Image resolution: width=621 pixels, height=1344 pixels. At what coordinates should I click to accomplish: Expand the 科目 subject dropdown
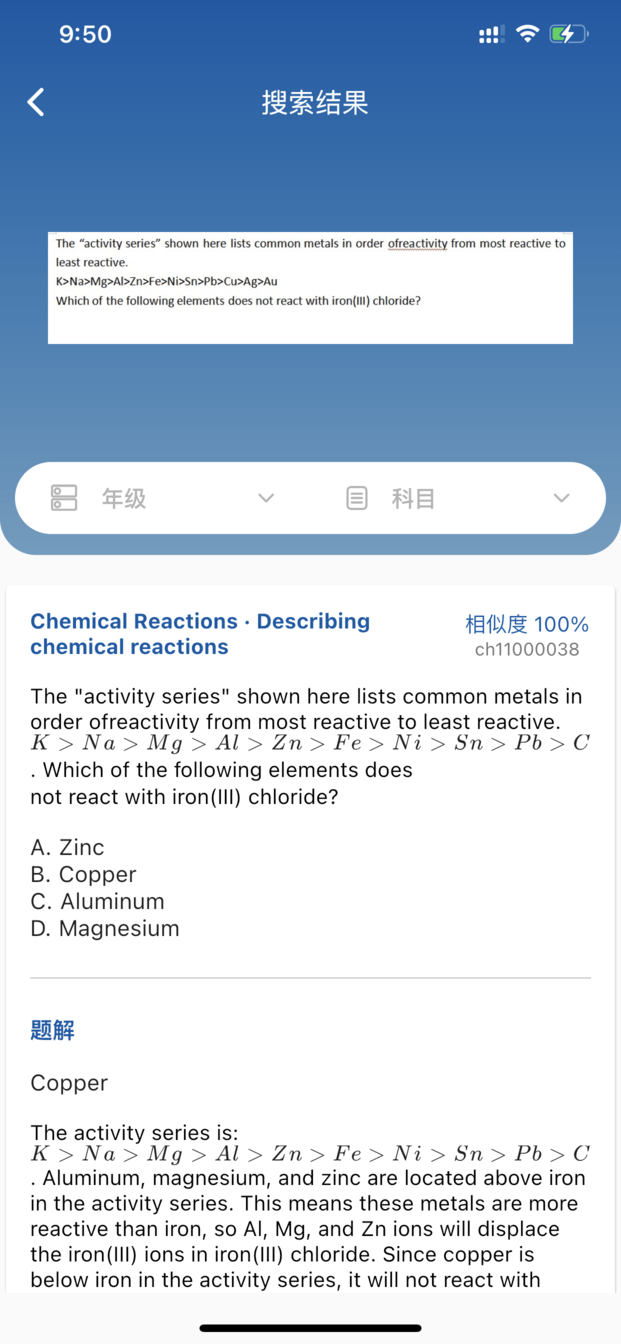tap(457, 498)
